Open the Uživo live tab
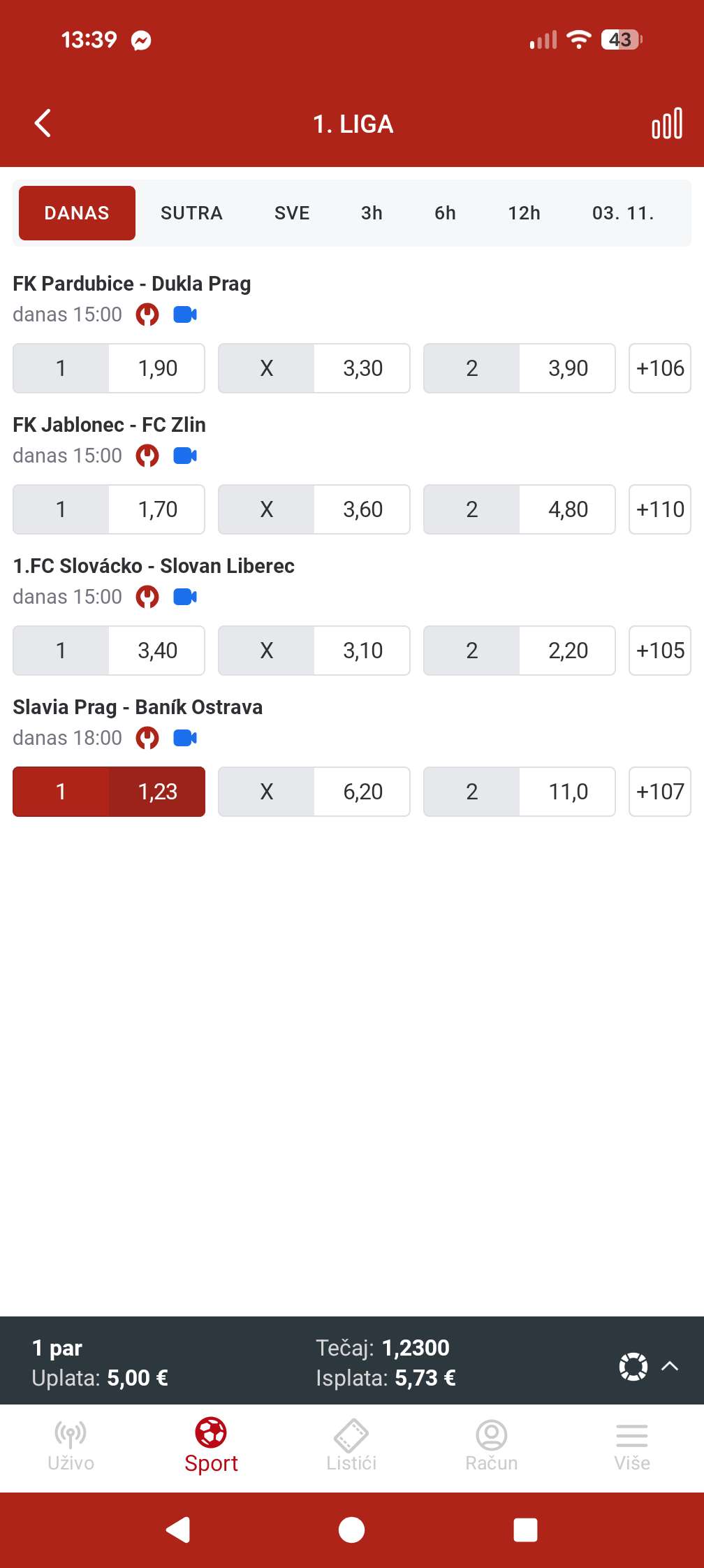 point(71,1445)
